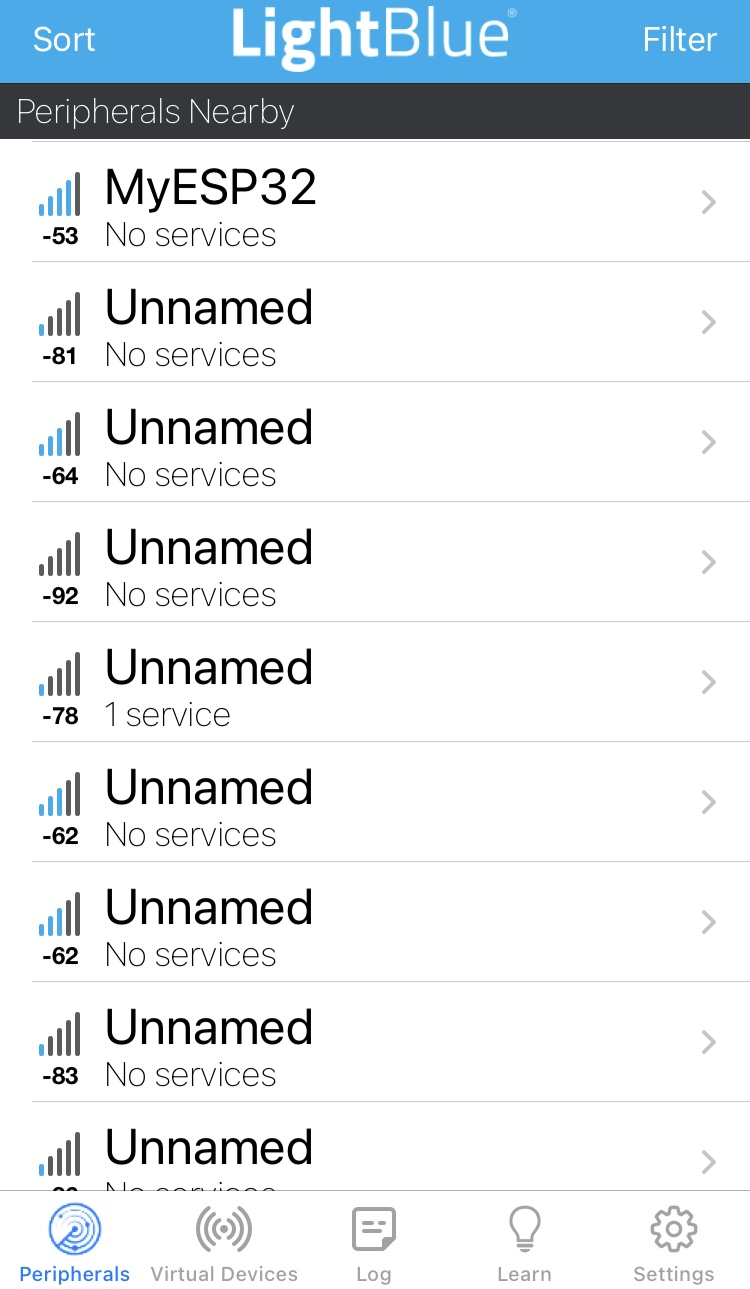Switch to the Virtual Devices tab
This screenshot has width=750, height=1289.
tap(224, 1243)
